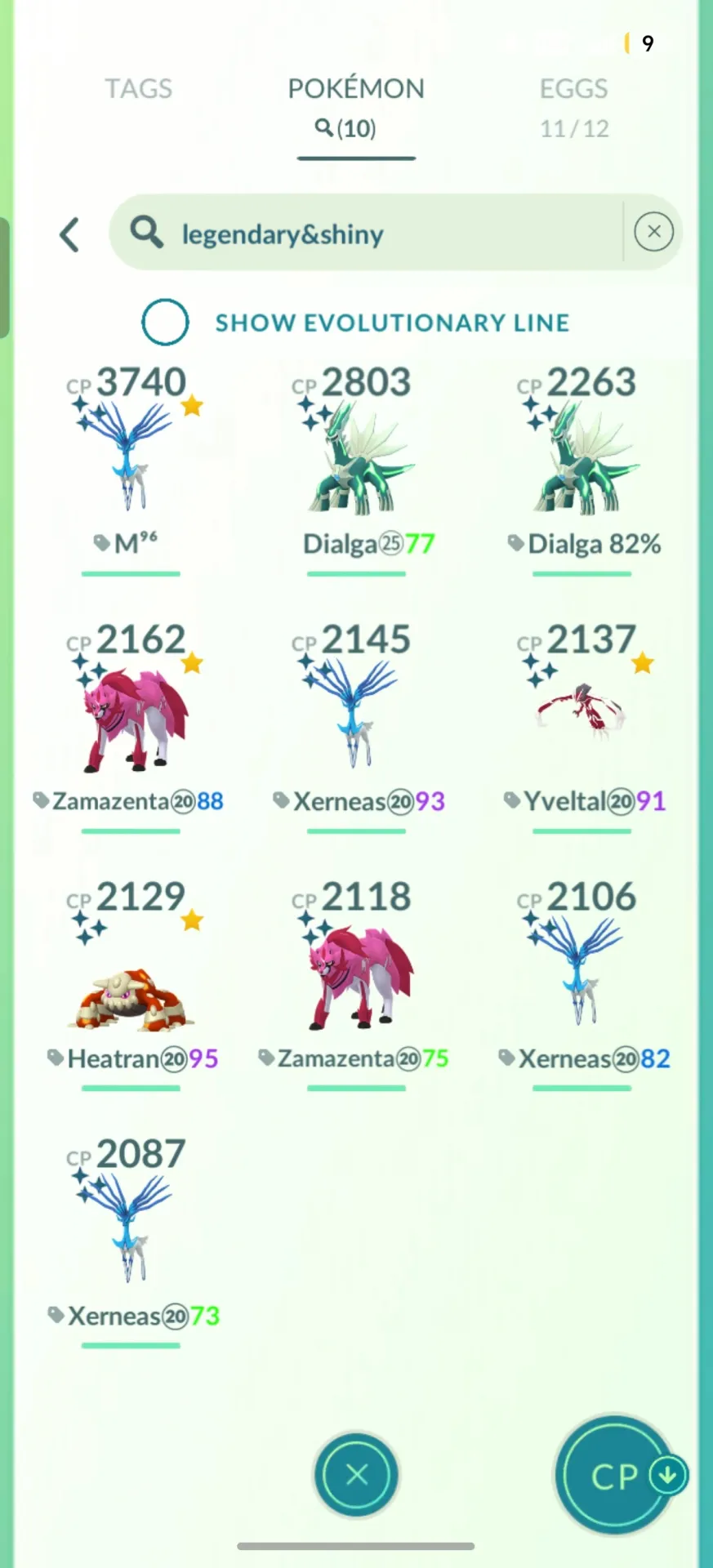The height and width of the screenshot is (1568, 713).
Task: Edit the legendary&shiny search field
Action: pos(366,233)
